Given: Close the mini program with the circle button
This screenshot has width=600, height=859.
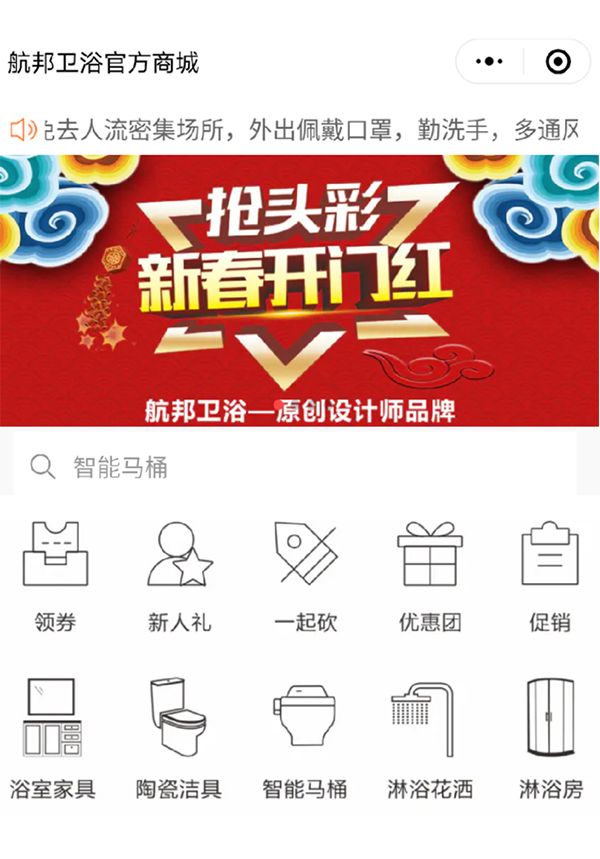Looking at the screenshot, I should click(x=558, y=62).
